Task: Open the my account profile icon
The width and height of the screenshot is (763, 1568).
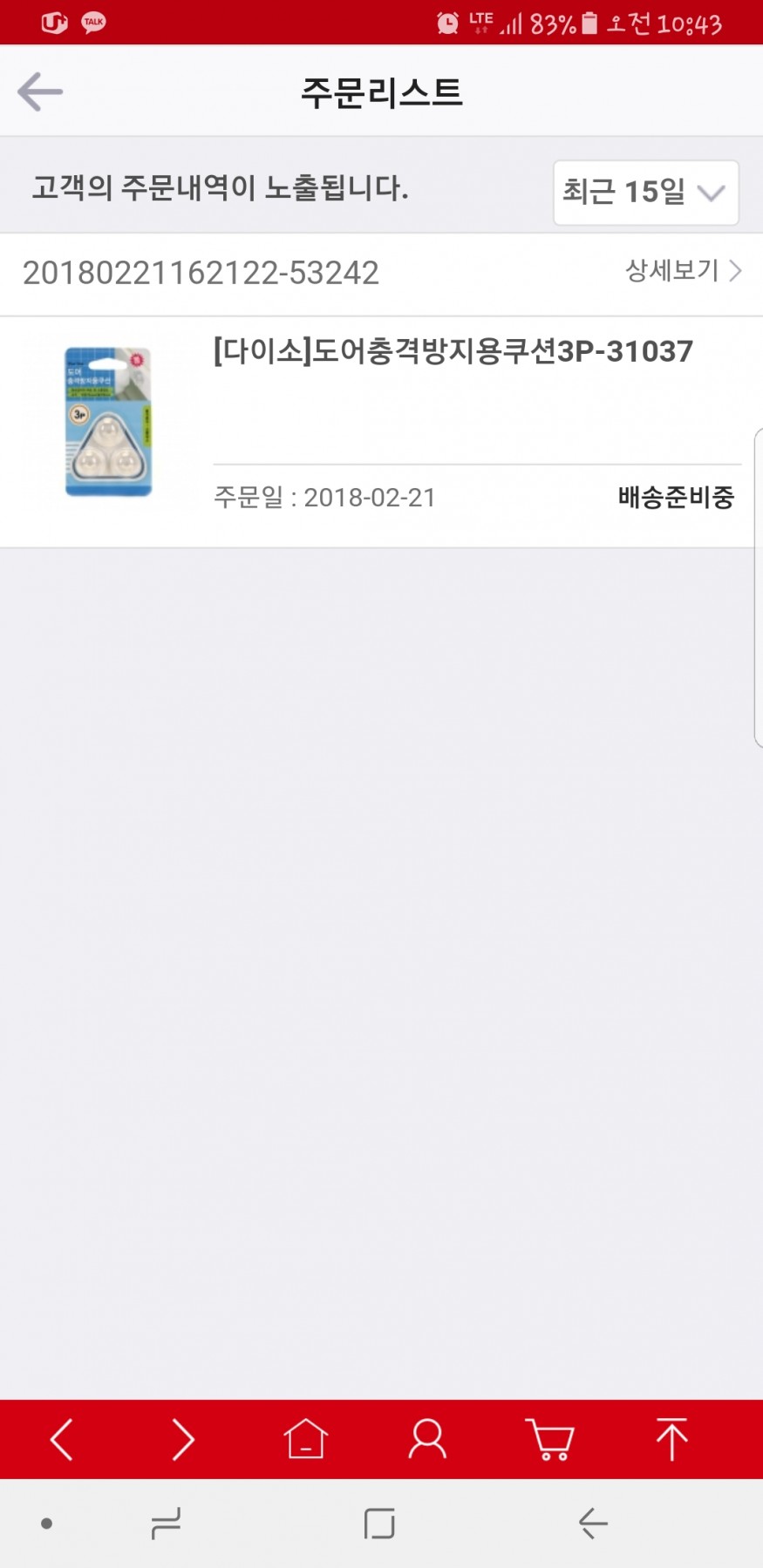Action: point(427,1439)
